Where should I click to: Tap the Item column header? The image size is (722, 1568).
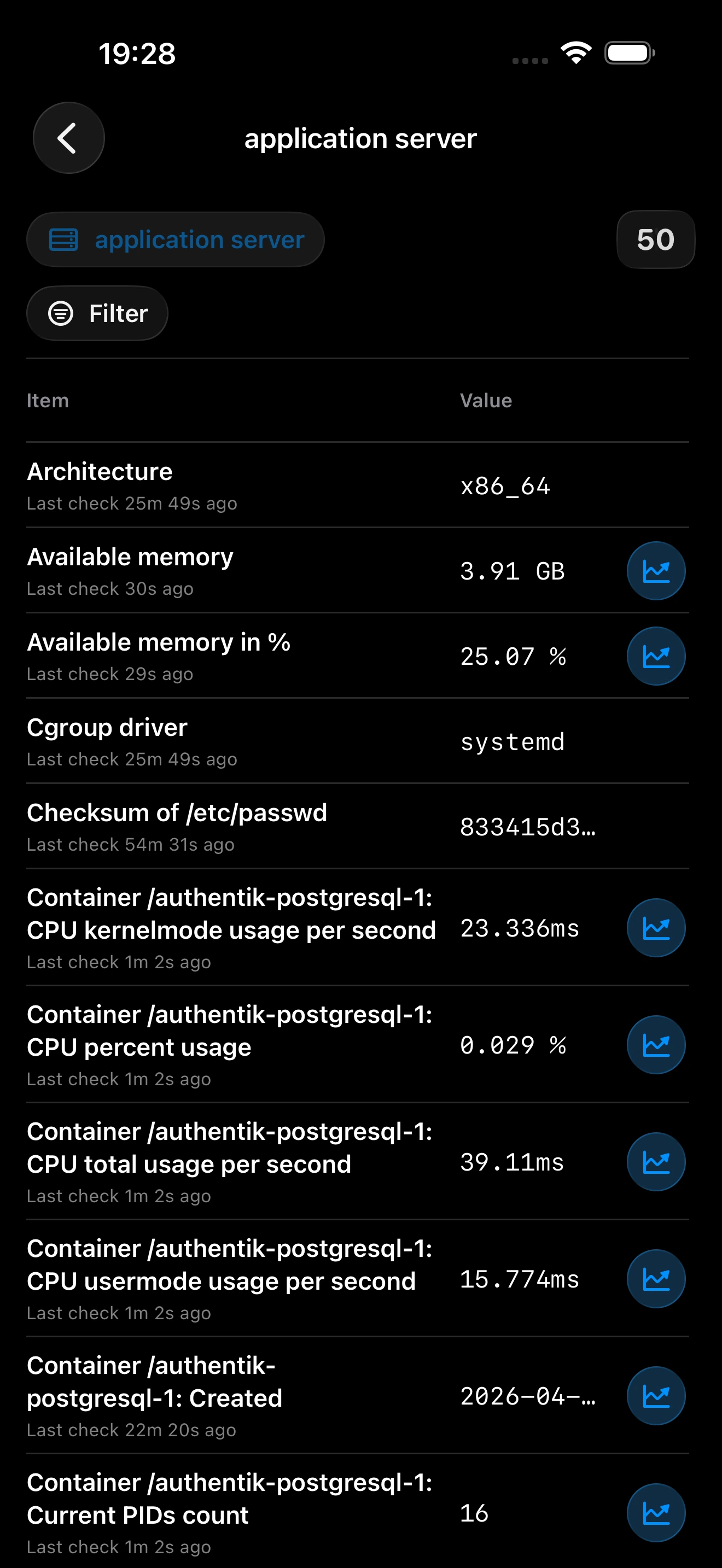[48, 400]
